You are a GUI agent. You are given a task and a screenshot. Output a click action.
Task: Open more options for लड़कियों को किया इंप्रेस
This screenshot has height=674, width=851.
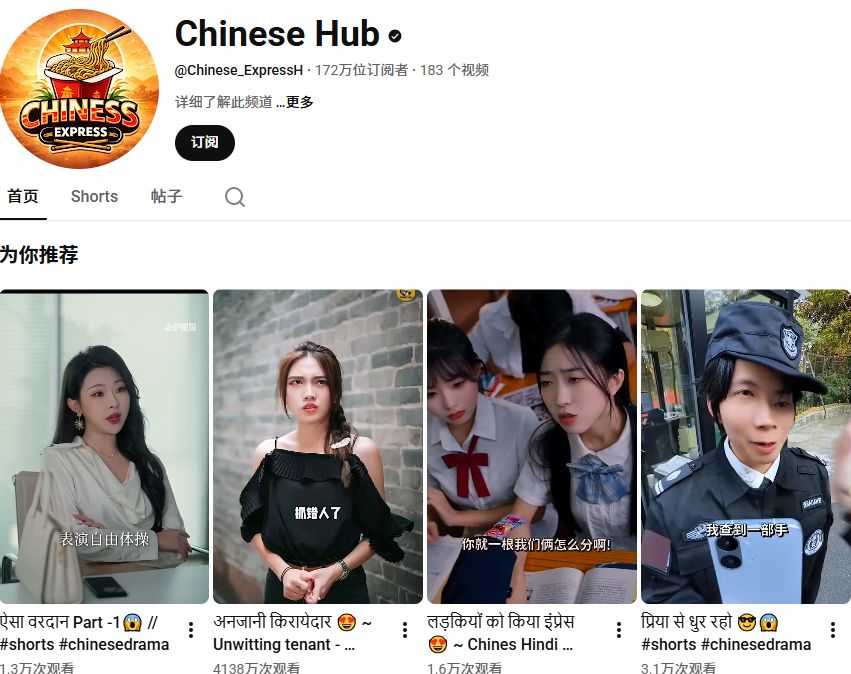tap(619, 630)
